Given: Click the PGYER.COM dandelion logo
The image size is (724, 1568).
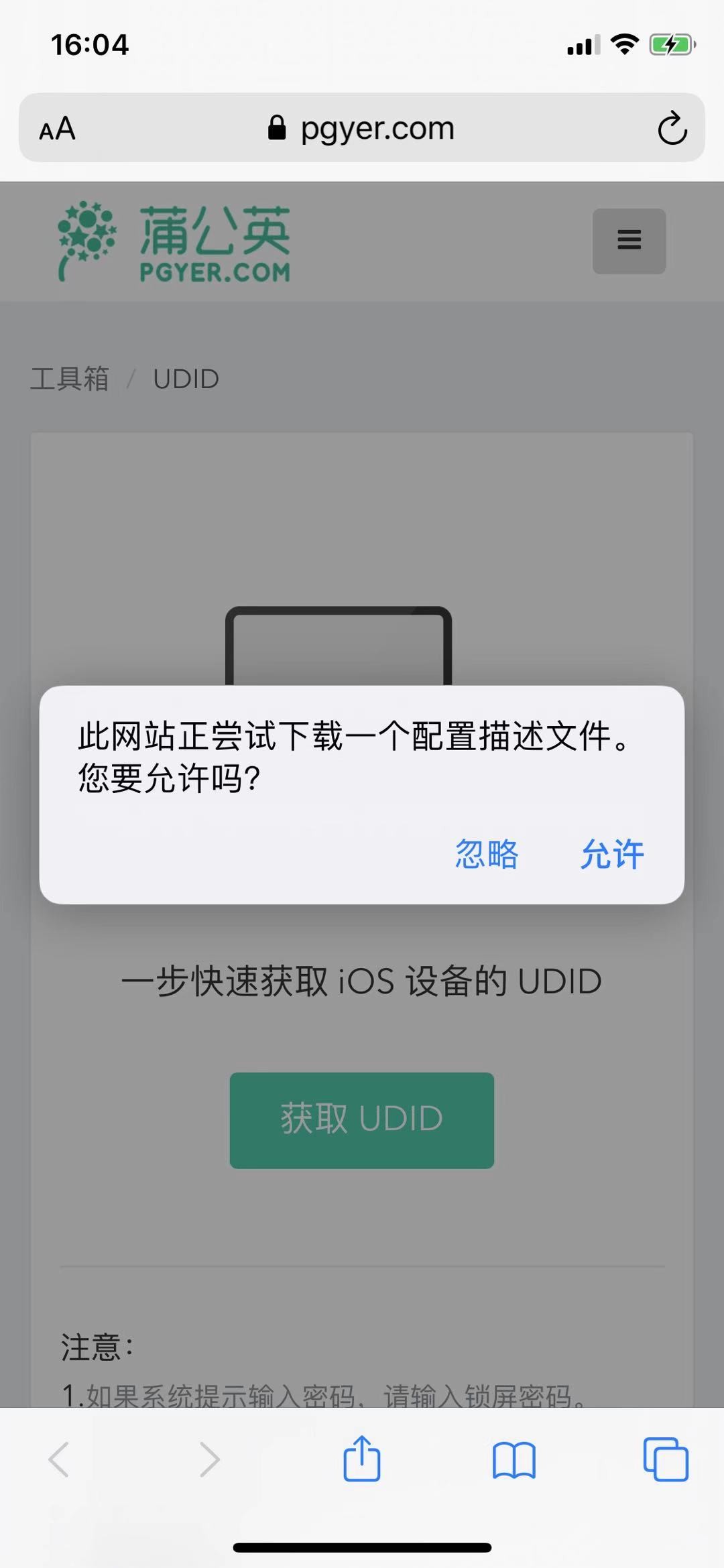Looking at the screenshot, I should pos(173,241).
